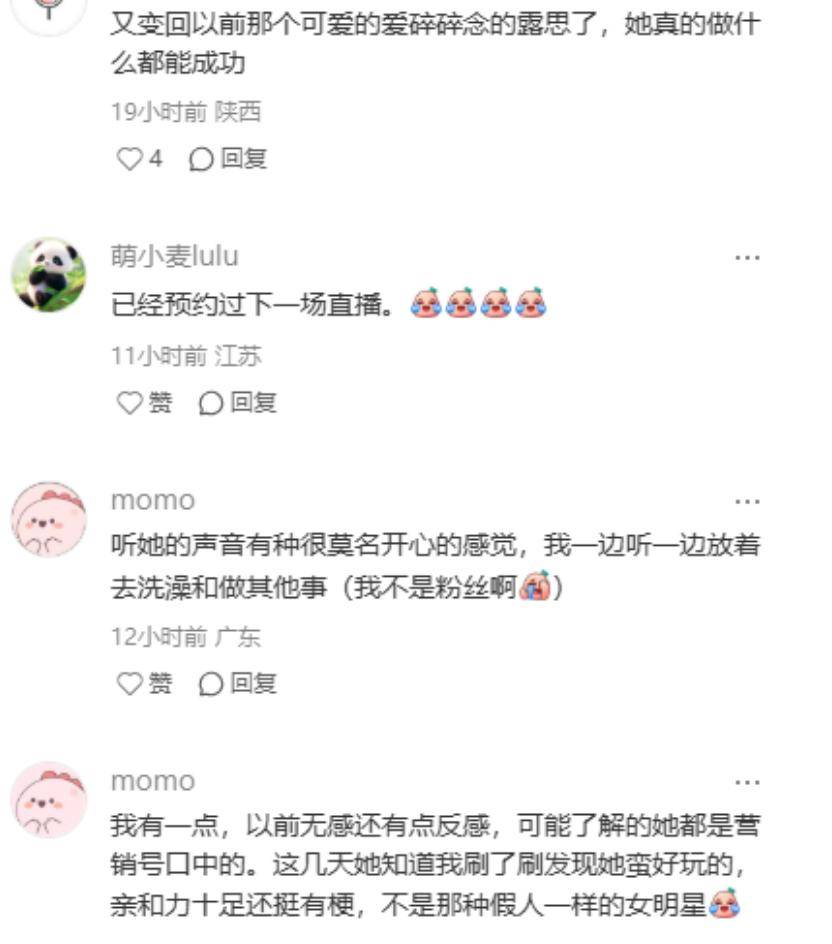The height and width of the screenshot is (944, 832).
Task: Reply to 萌小麦lulu's comment
Action: pyautogui.click(x=238, y=402)
